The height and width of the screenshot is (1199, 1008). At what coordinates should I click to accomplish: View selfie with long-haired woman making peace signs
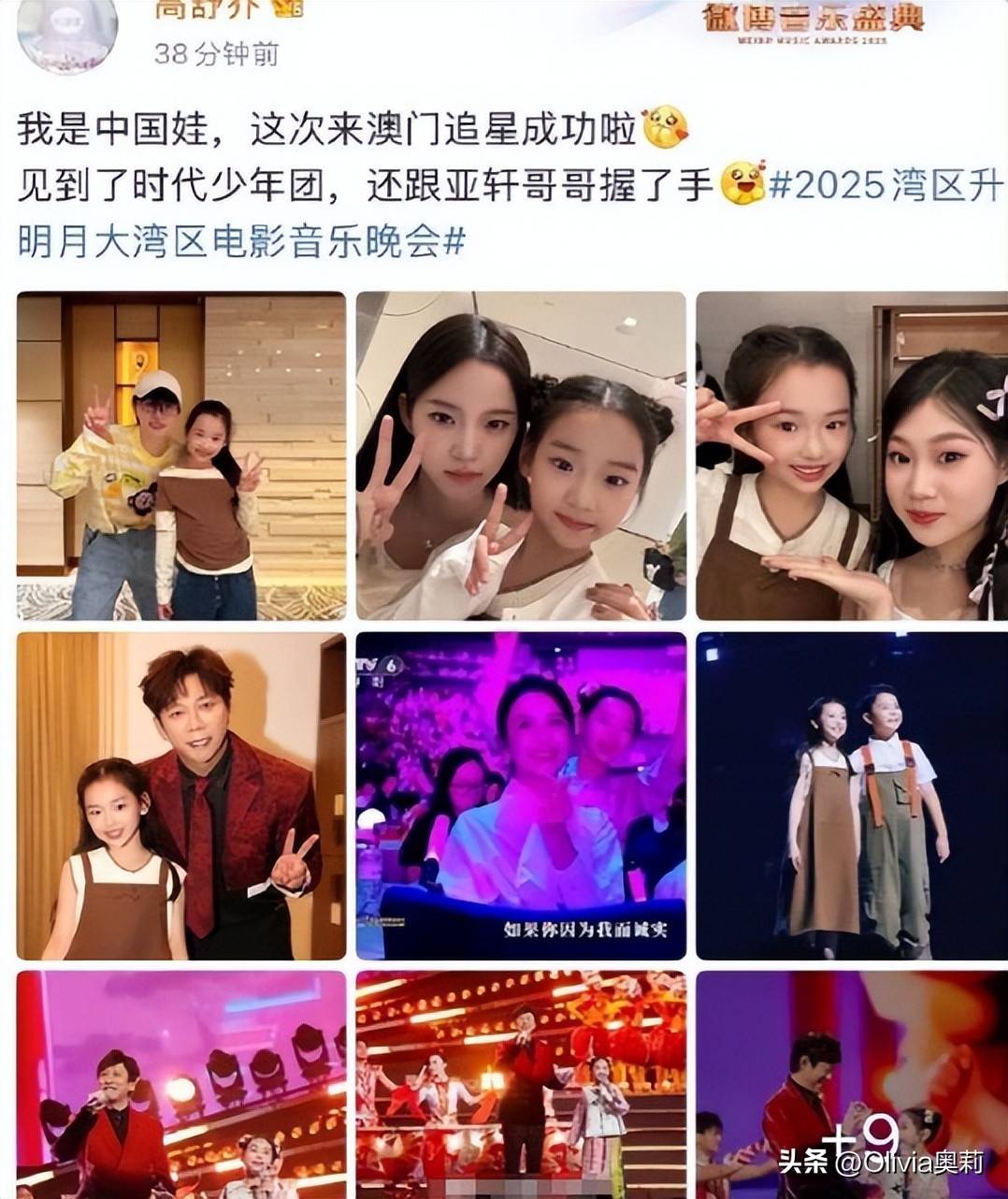[521, 455]
